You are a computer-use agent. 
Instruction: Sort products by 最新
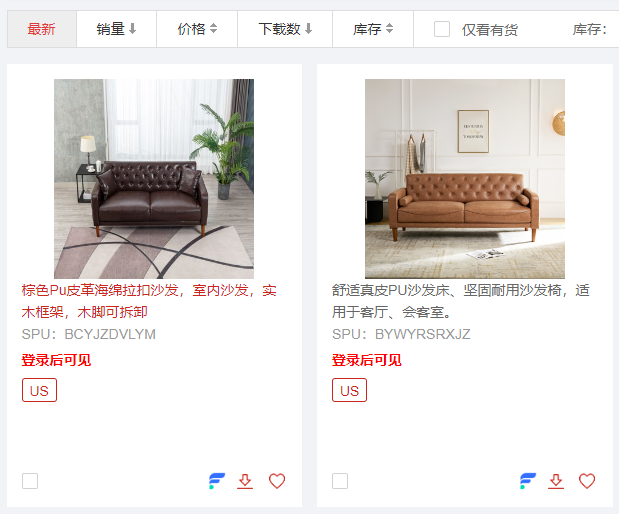click(42, 29)
